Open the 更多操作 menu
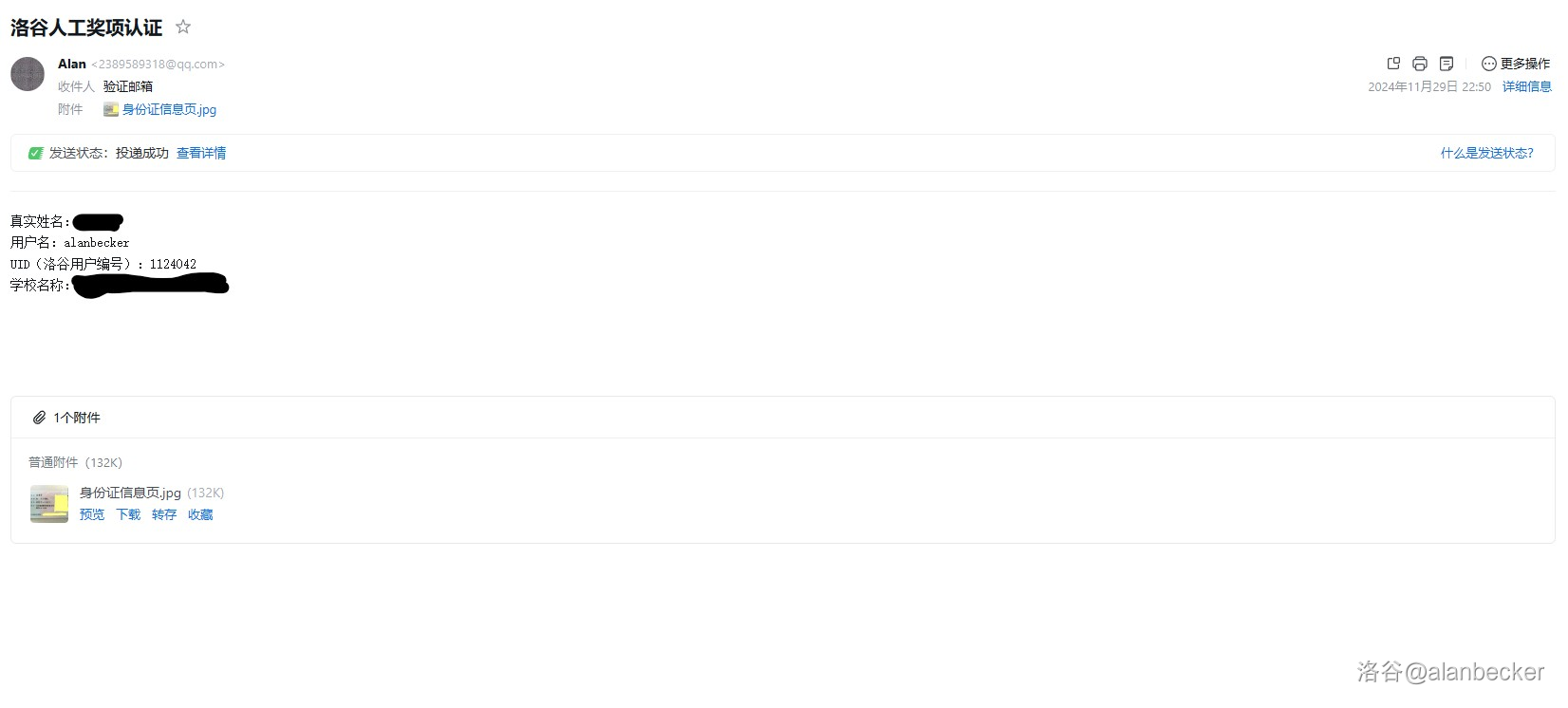Screen dimensions: 1568x708 (1516, 64)
